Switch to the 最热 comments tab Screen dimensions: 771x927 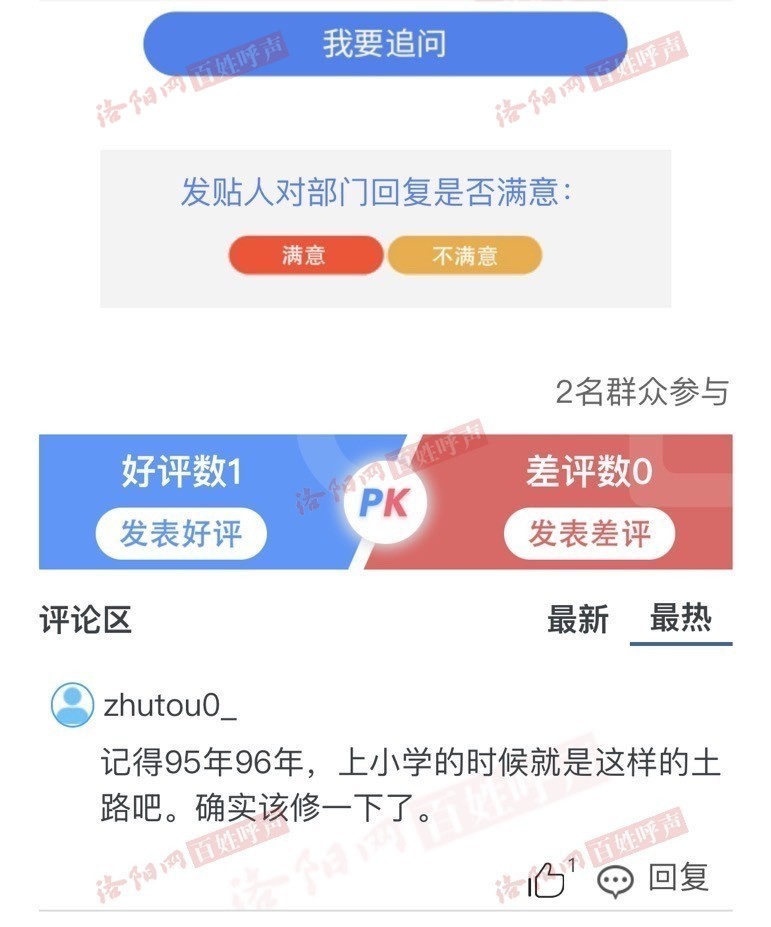point(680,619)
